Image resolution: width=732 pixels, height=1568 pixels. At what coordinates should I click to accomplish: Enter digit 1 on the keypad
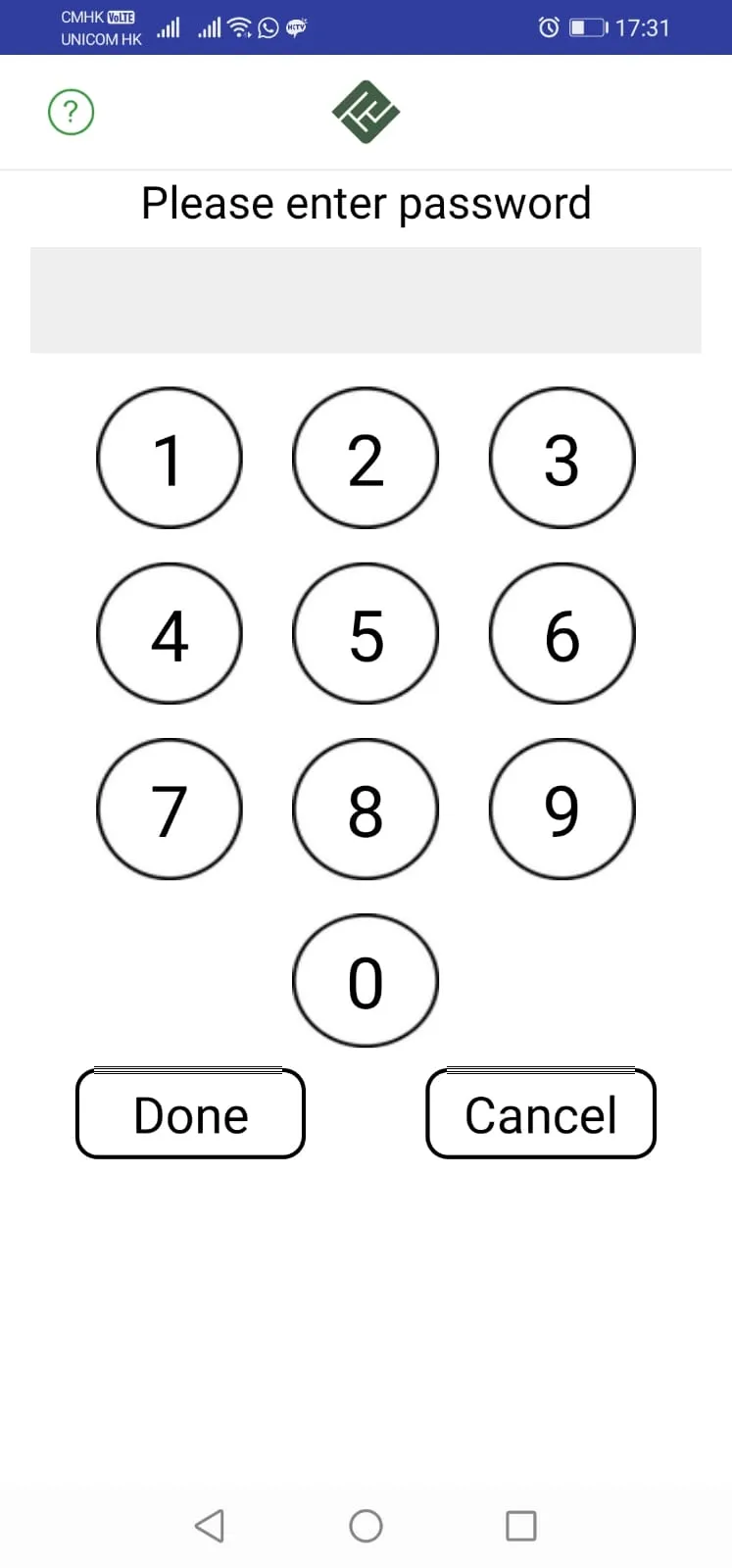(170, 458)
